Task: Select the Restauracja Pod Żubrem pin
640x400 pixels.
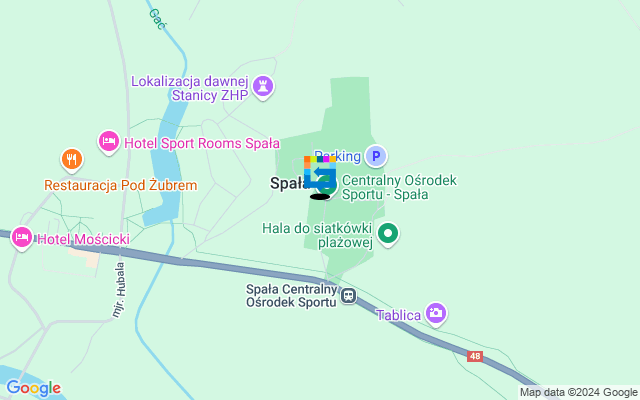Action: 71,159
